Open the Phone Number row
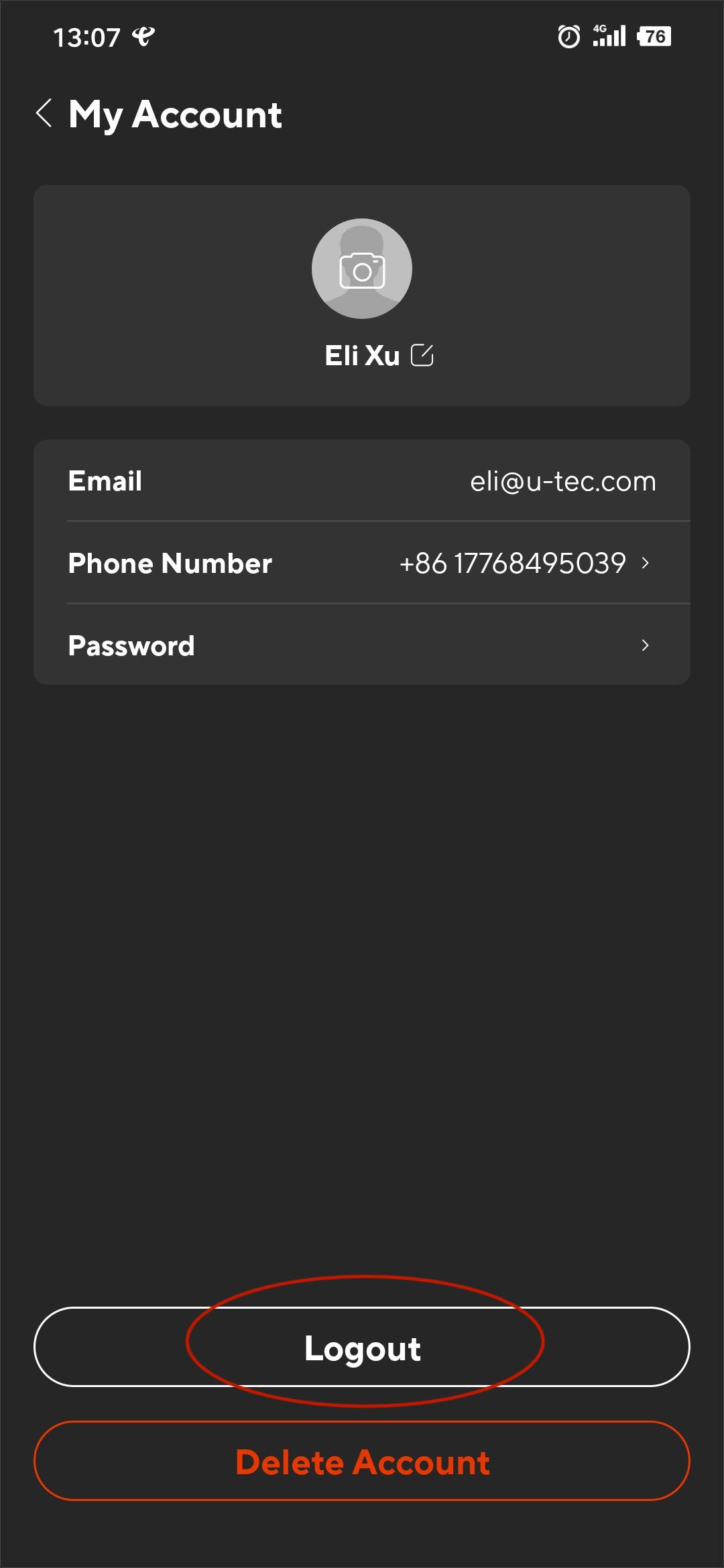 (362, 563)
